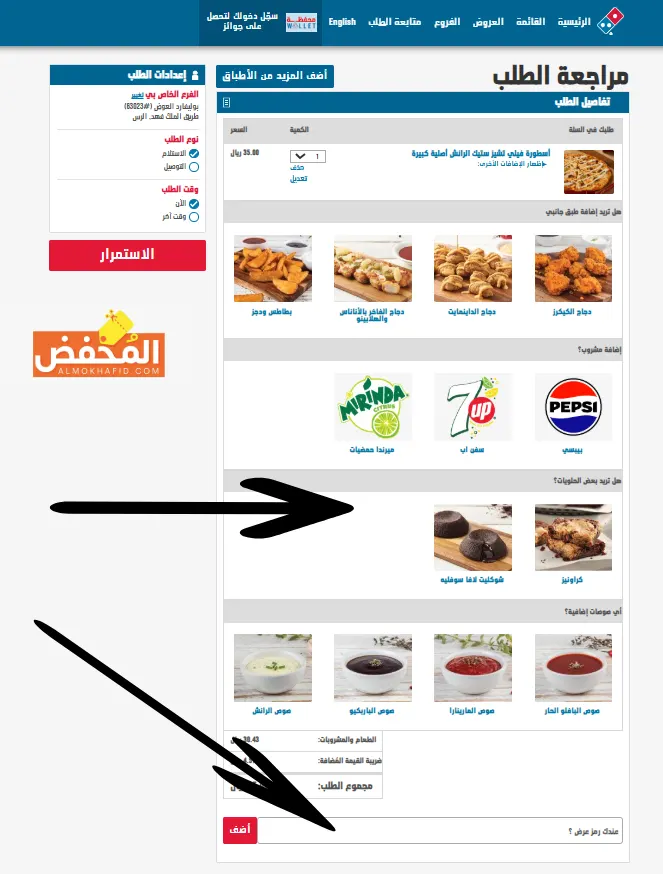Tap the أضف button to apply coupon
This screenshot has width=663, height=875.
tap(240, 831)
